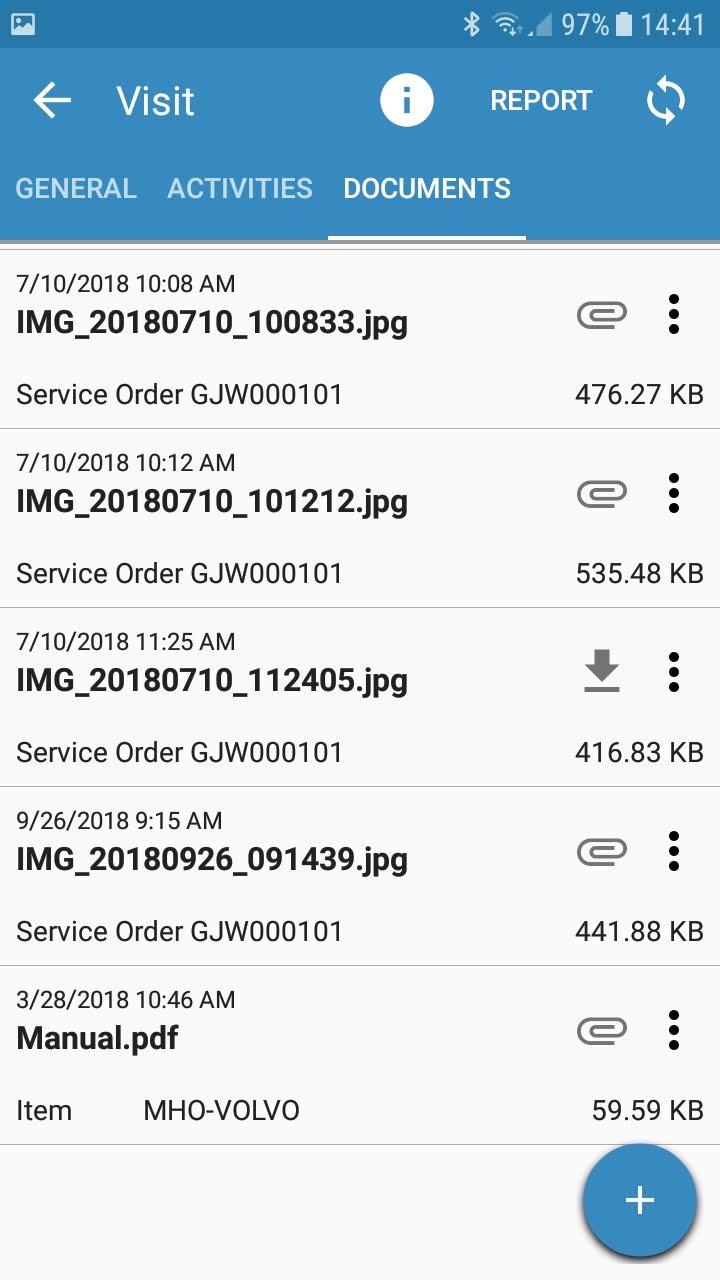The width and height of the screenshot is (720, 1280).
Task: Select the DOCUMENTS tab
Action: click(x=427, y=188)
